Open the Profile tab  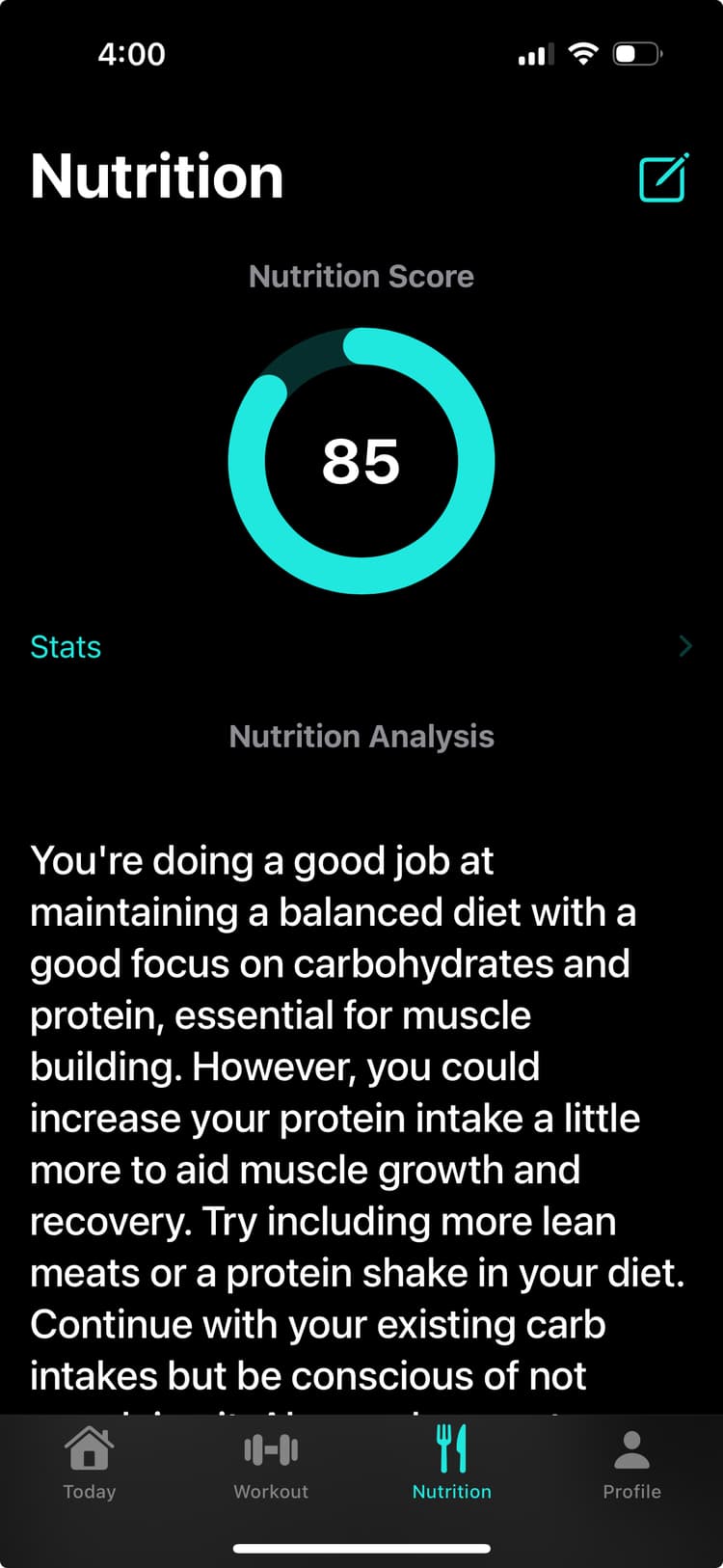pos(631,1463)
